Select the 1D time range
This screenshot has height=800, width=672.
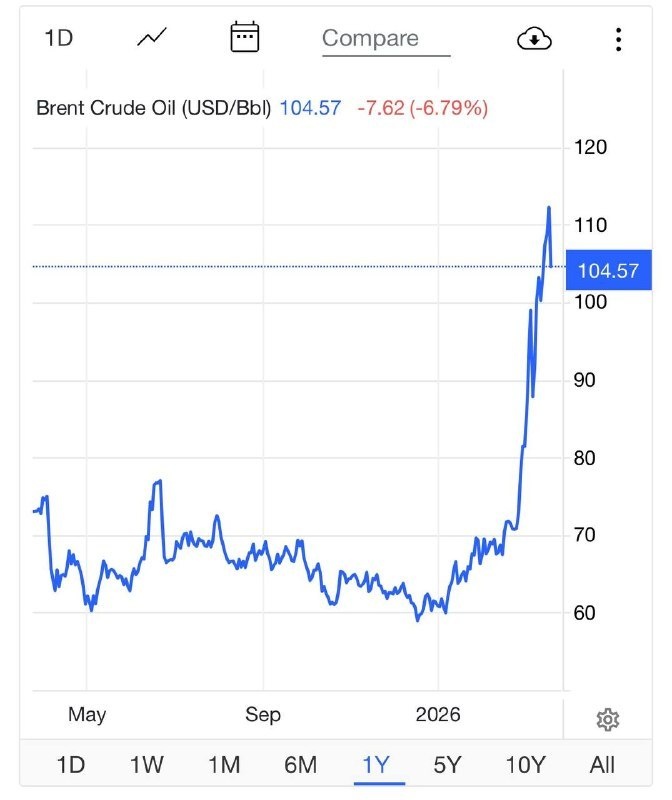[x=70, y=765]
